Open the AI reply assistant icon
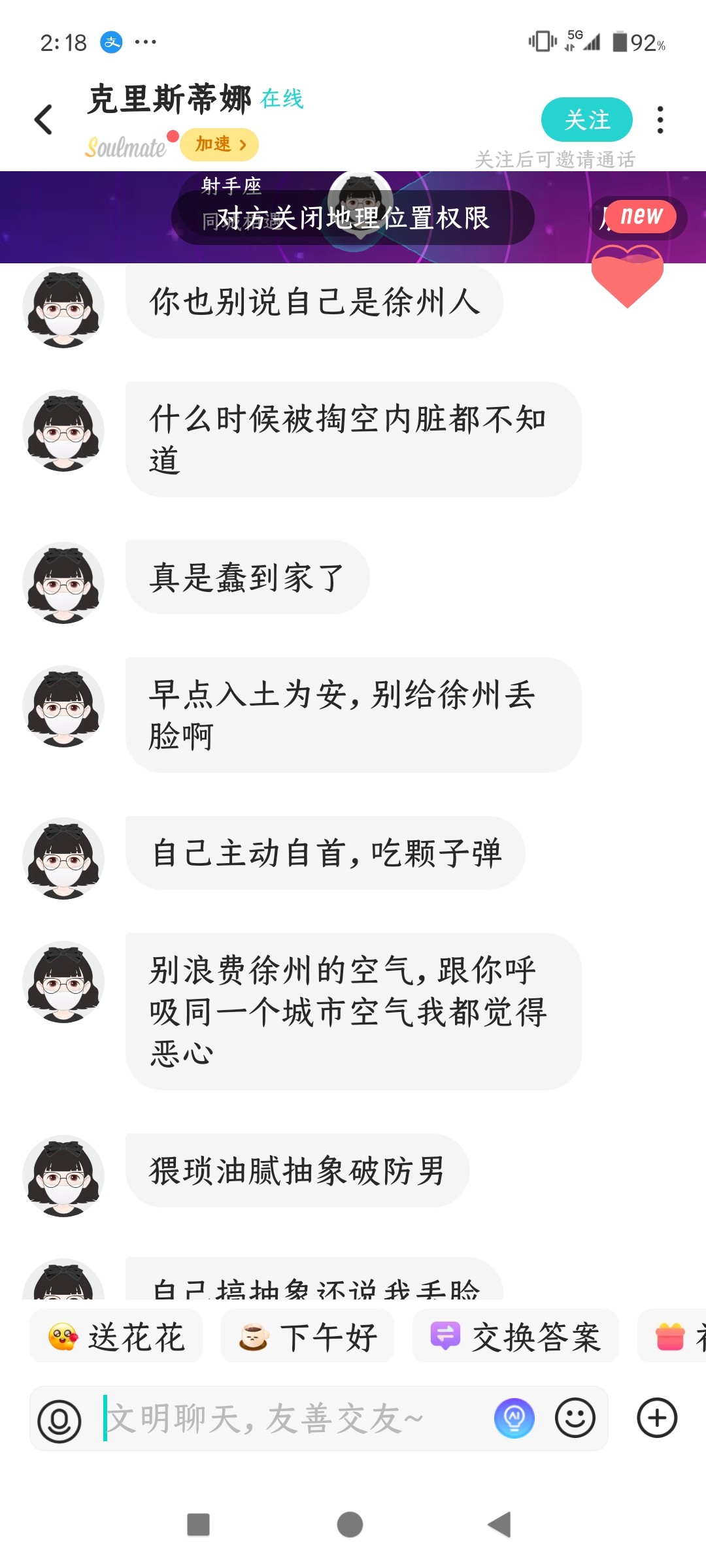 514,1418
